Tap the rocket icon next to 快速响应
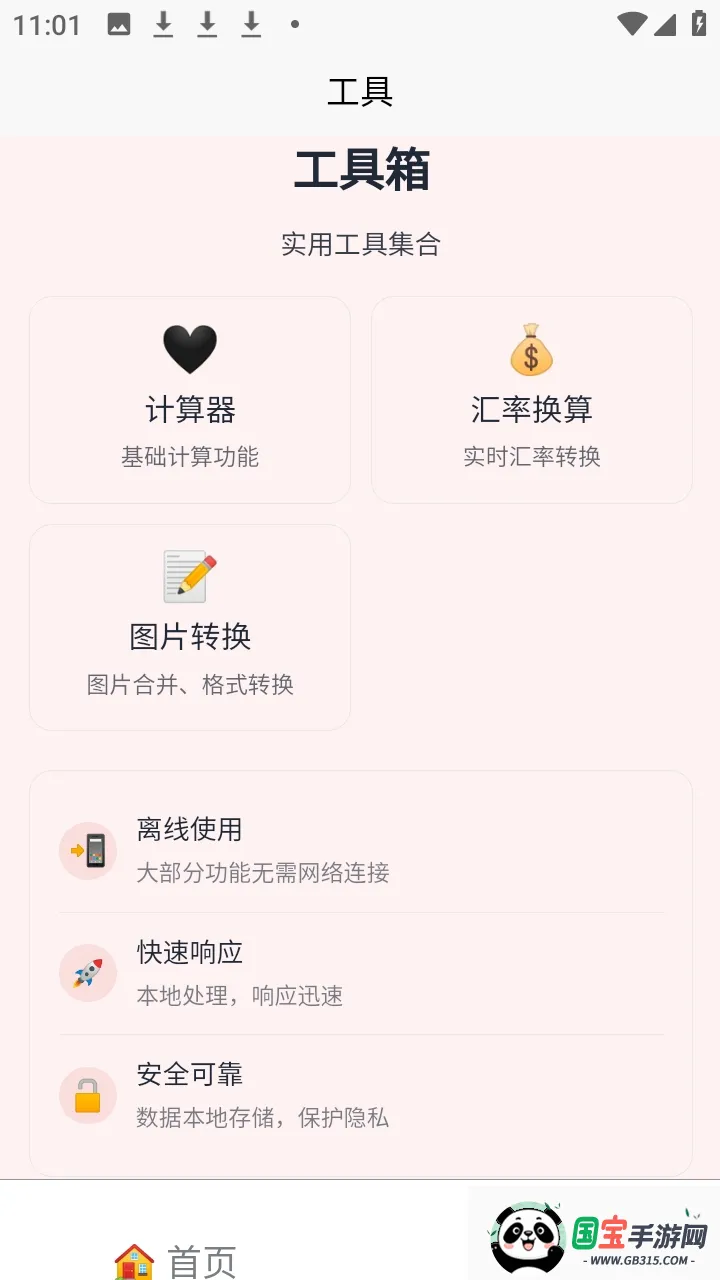720x1280 pixels. pos(87,972)
